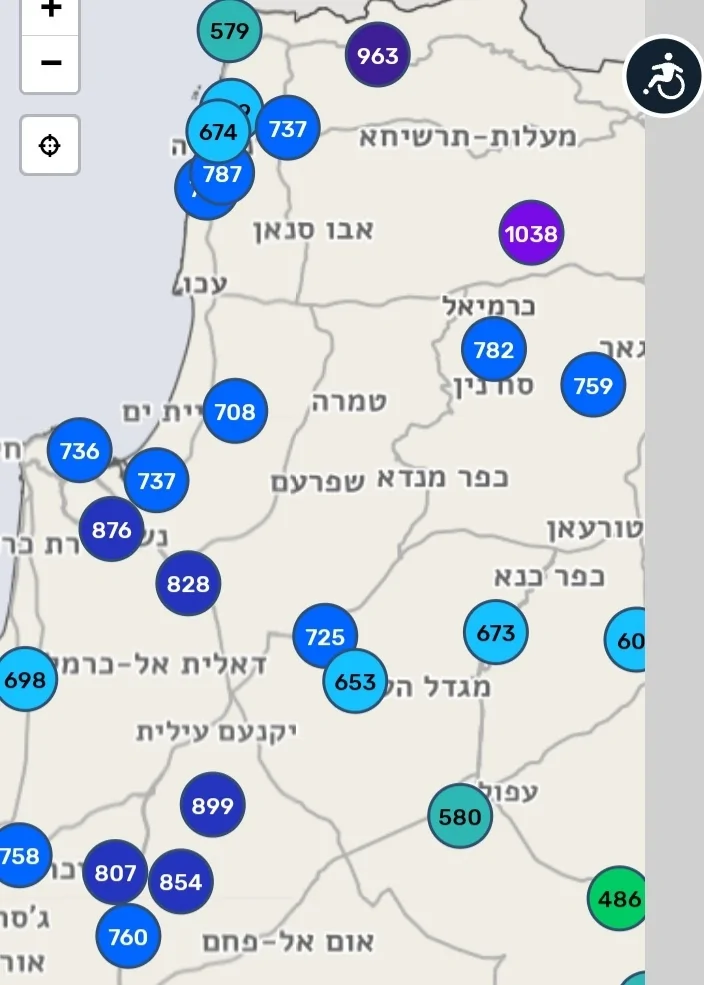This screenshot has width=704, height=985.
Task: Tap the 876 map marker
Action: pos(111,530)
